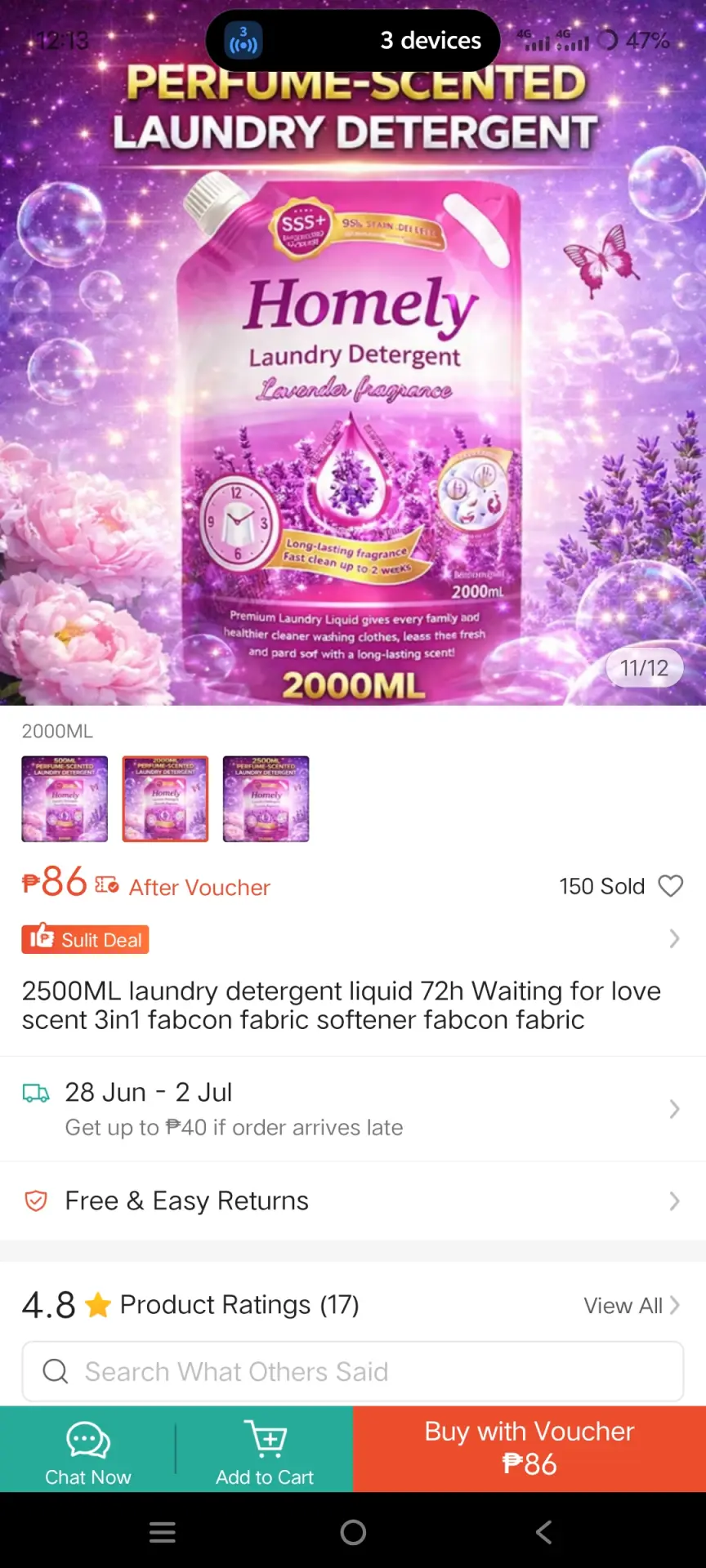Add product to favorites with heart icon

click(x=671, y=886)
